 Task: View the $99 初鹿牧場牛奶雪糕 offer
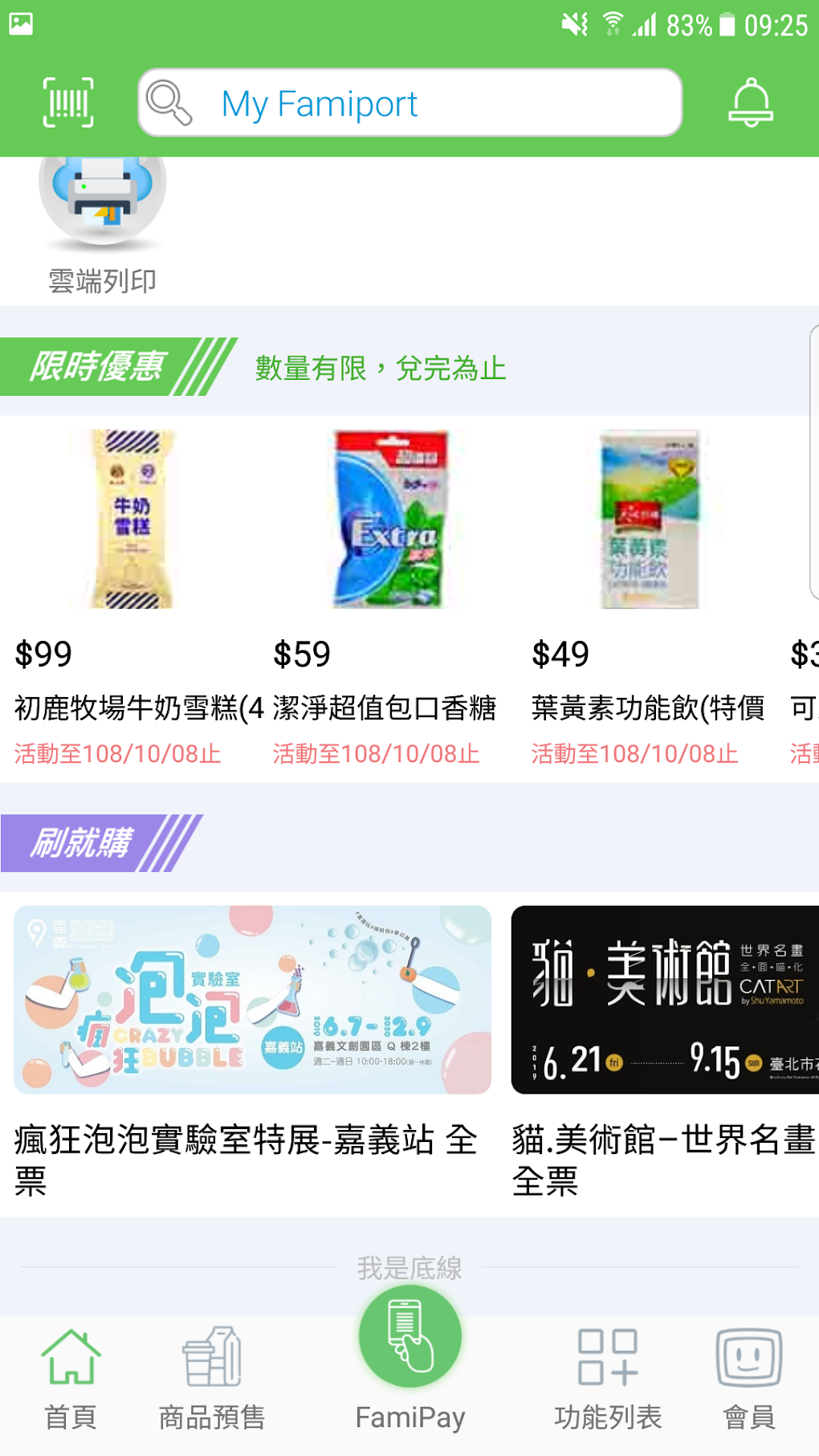133,594
